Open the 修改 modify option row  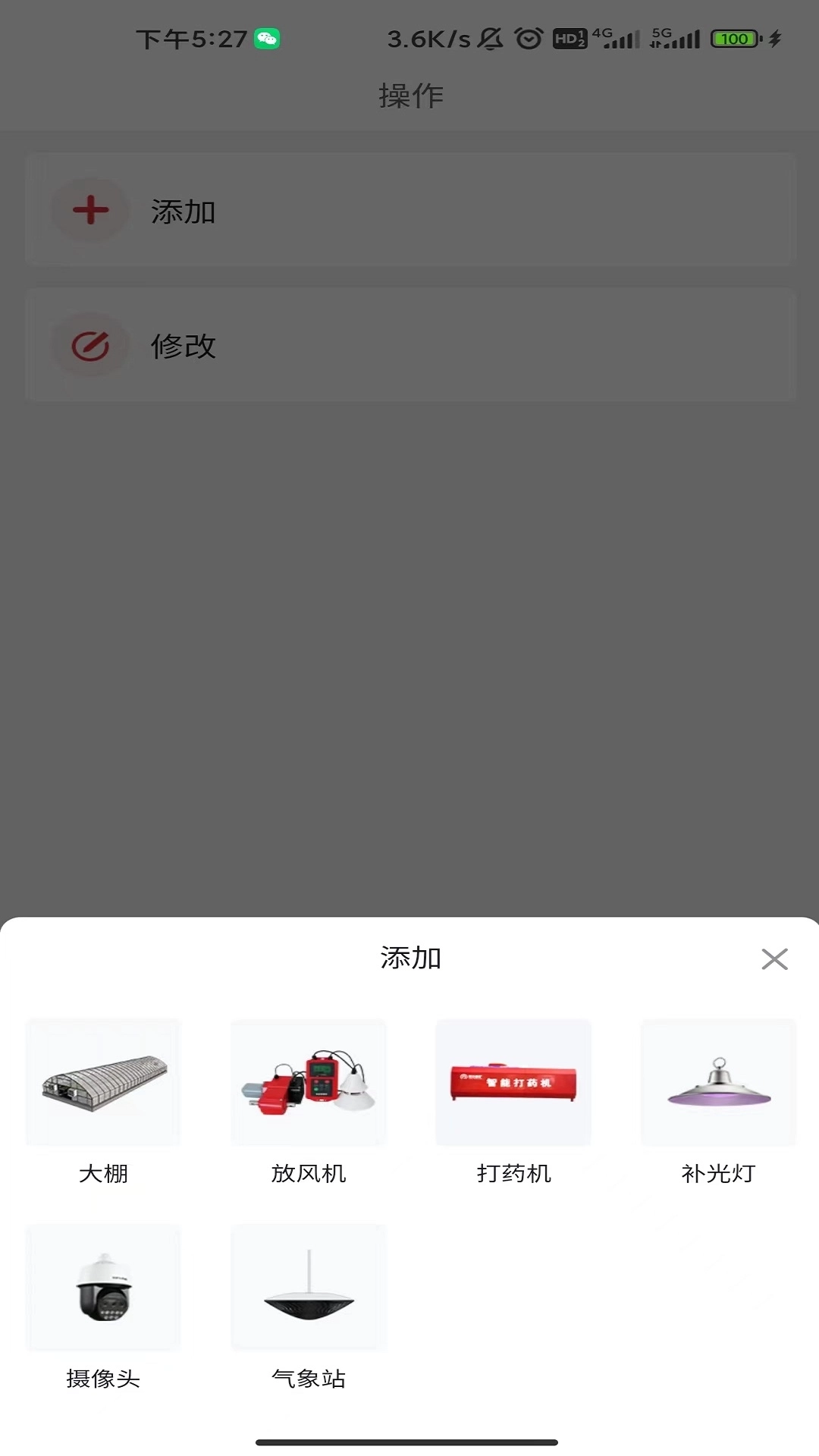[409, 345]
